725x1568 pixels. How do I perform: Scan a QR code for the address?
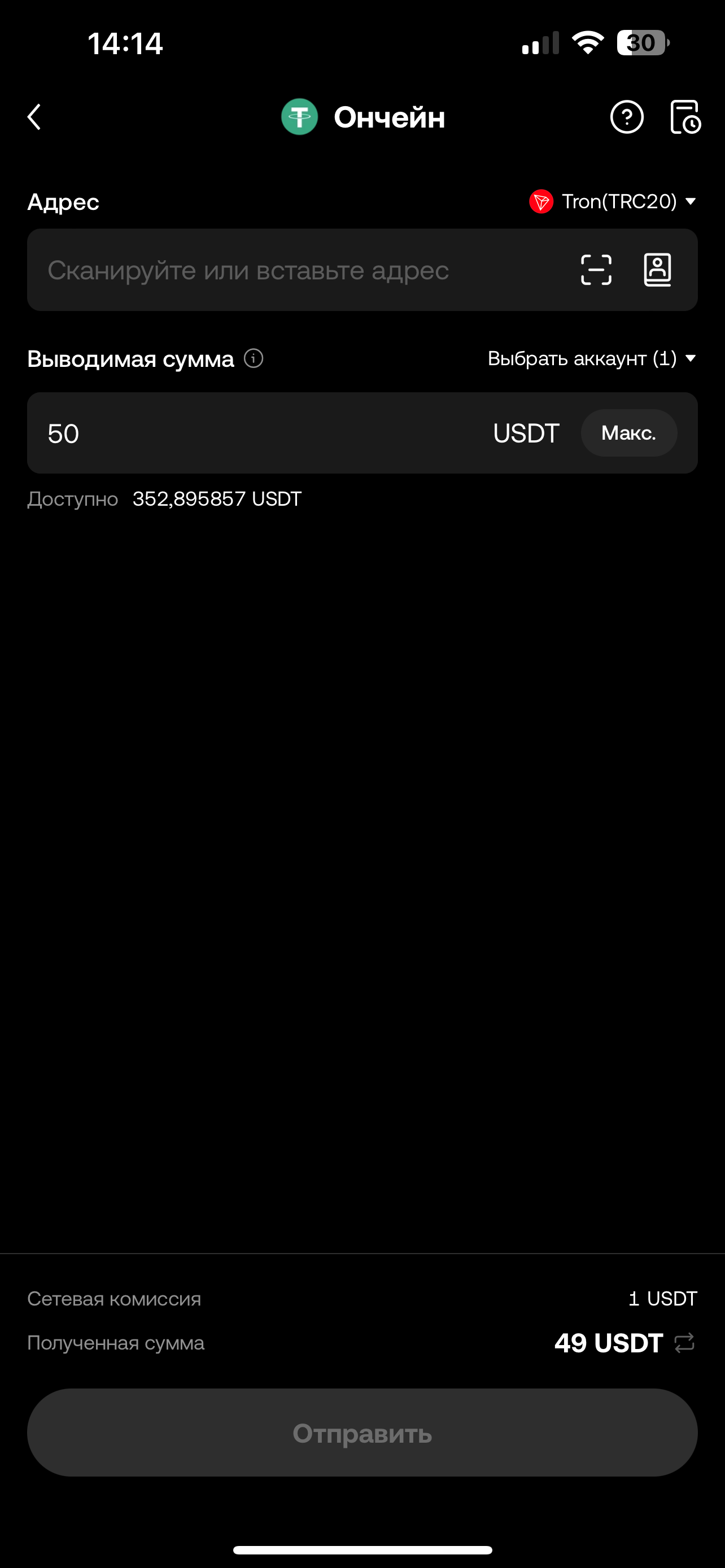[596, 270]
